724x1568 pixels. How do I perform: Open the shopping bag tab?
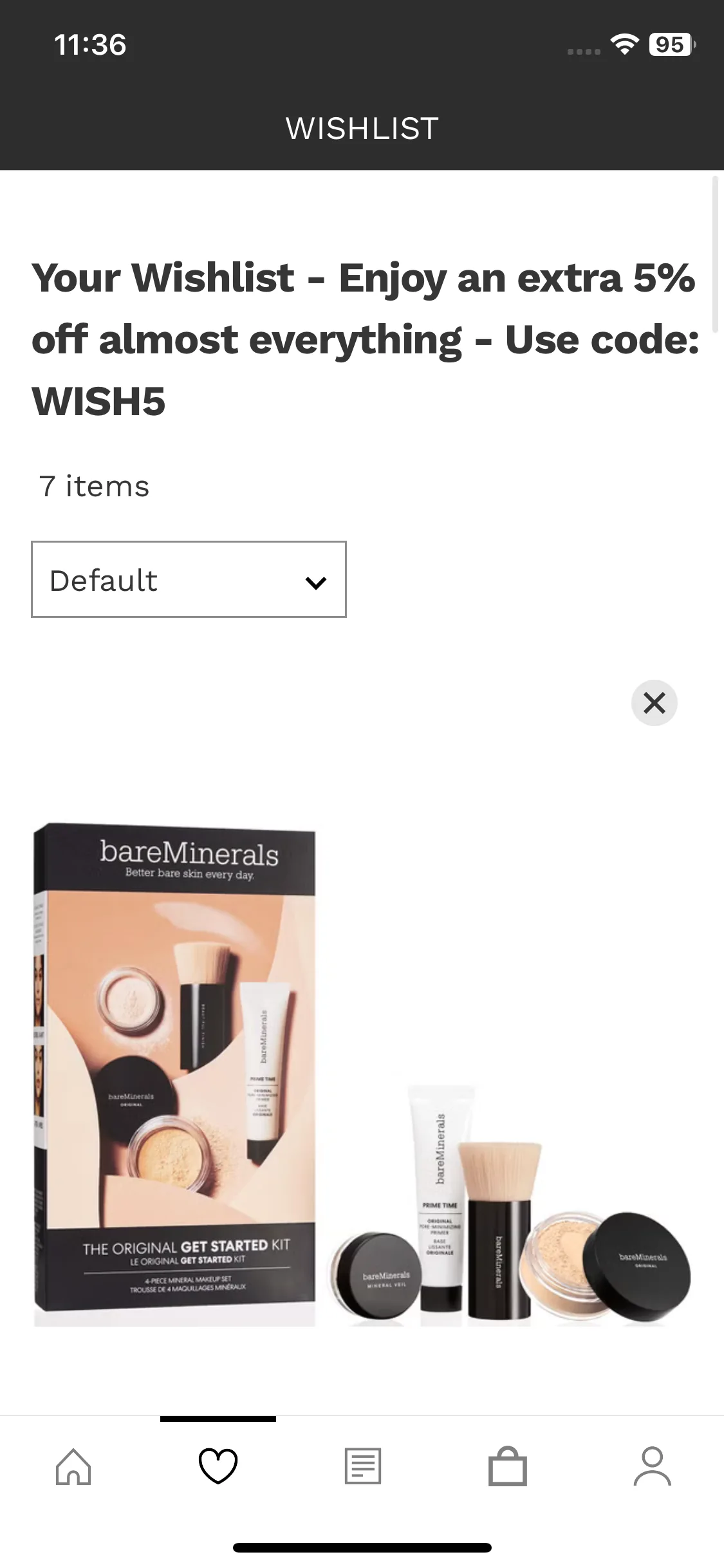coord(508,1466)
